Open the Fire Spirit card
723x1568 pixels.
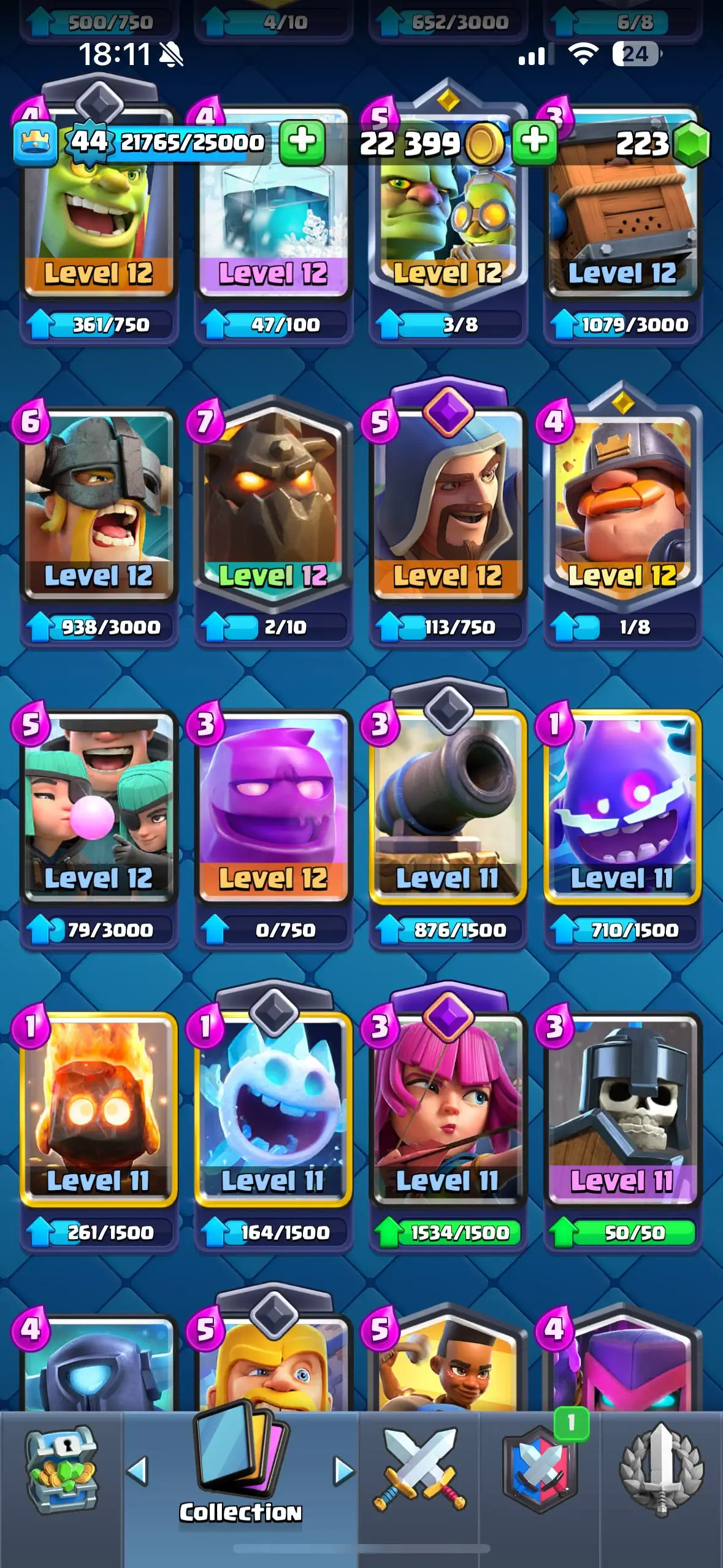click(x=99, y=1109)
